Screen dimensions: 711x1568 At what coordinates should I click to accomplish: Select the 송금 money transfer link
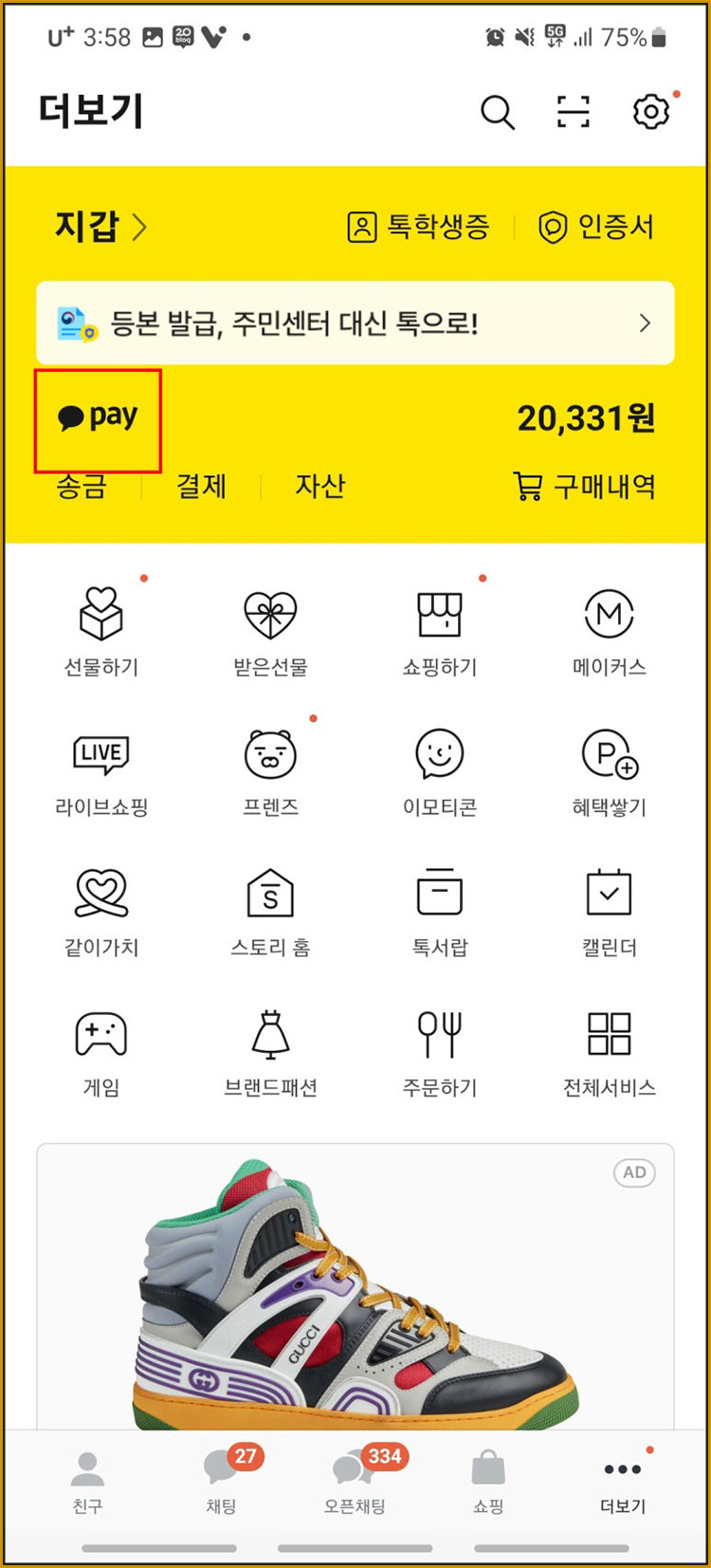tap(81, 487)
